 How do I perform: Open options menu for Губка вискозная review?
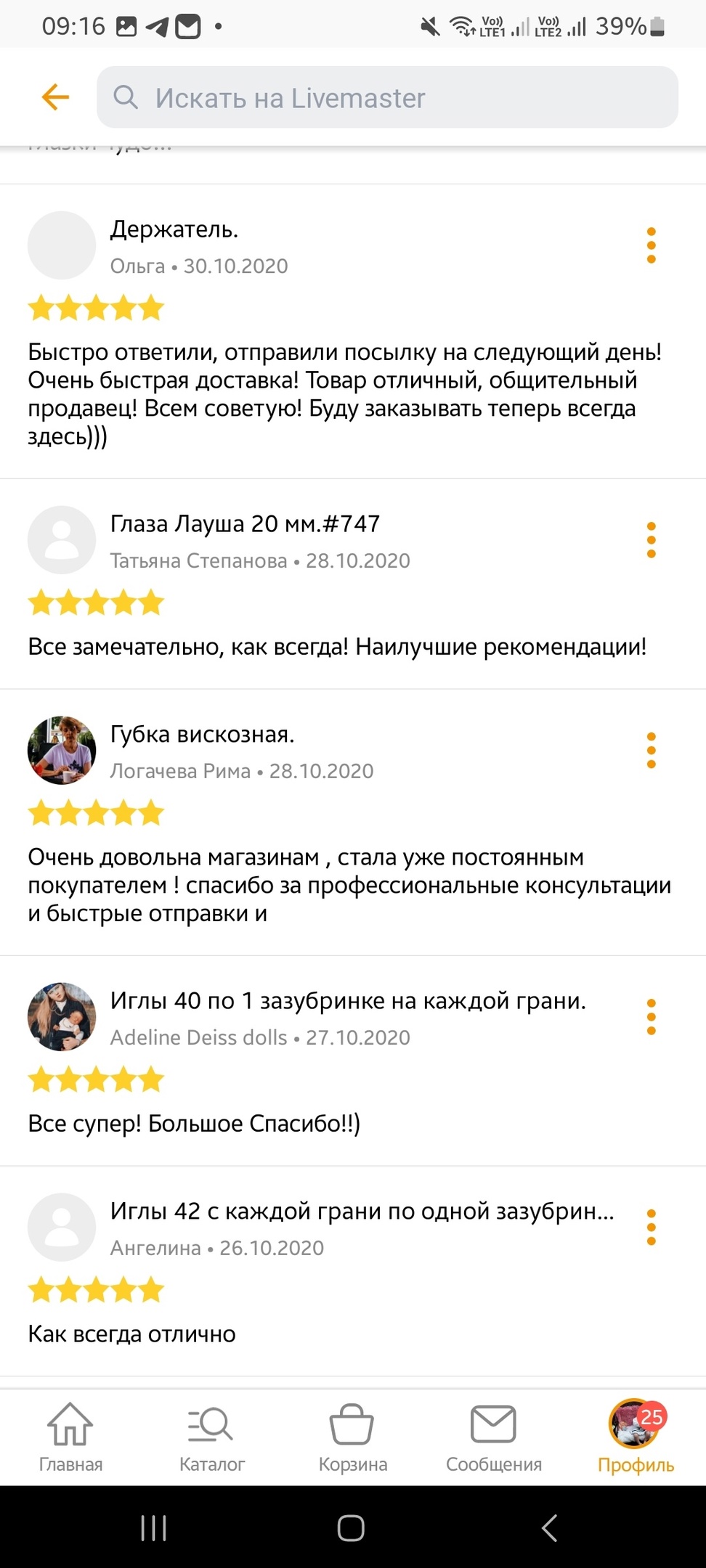click(x=651, y=751)
